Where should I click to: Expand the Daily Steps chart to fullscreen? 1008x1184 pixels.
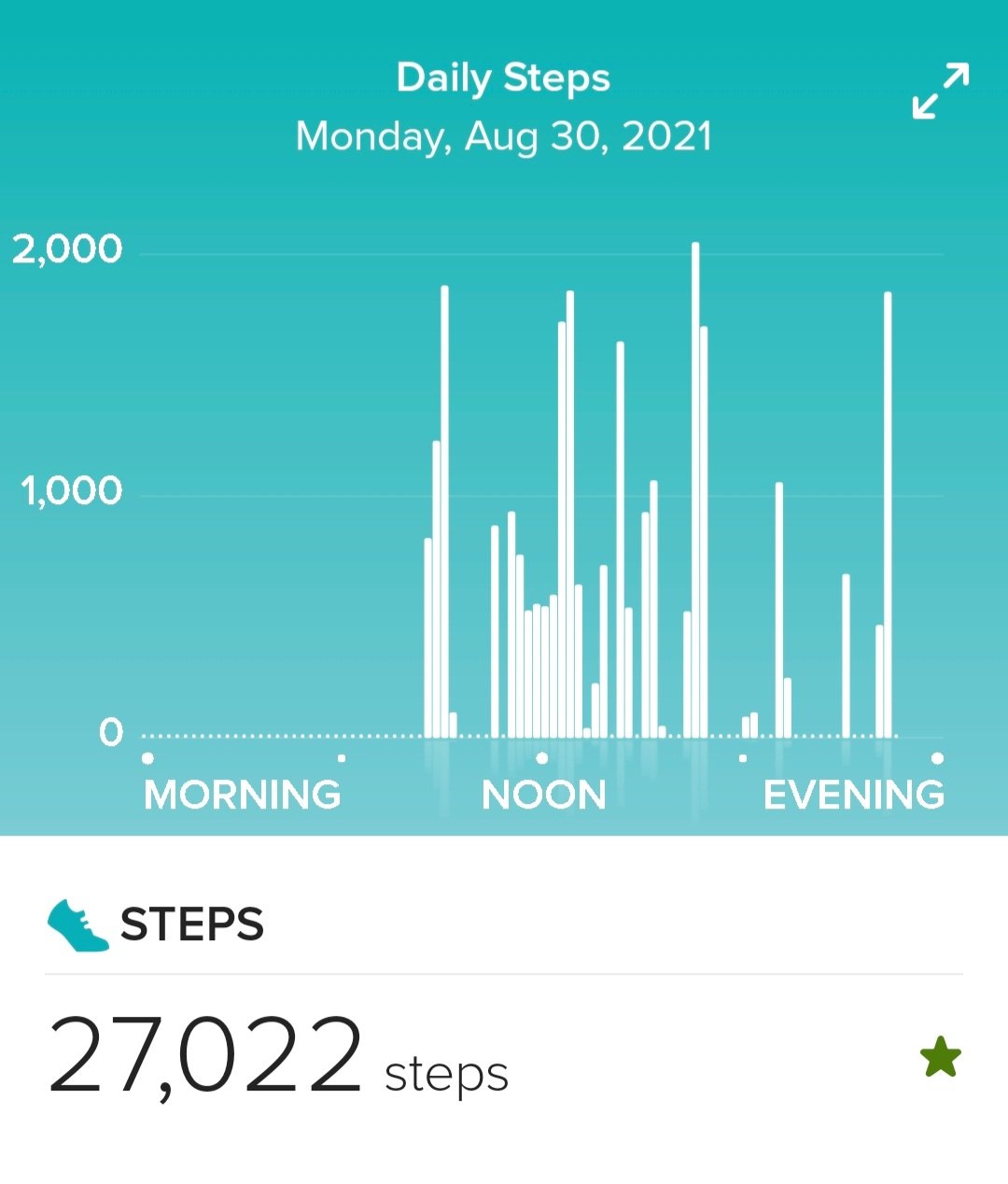[940, 91]
